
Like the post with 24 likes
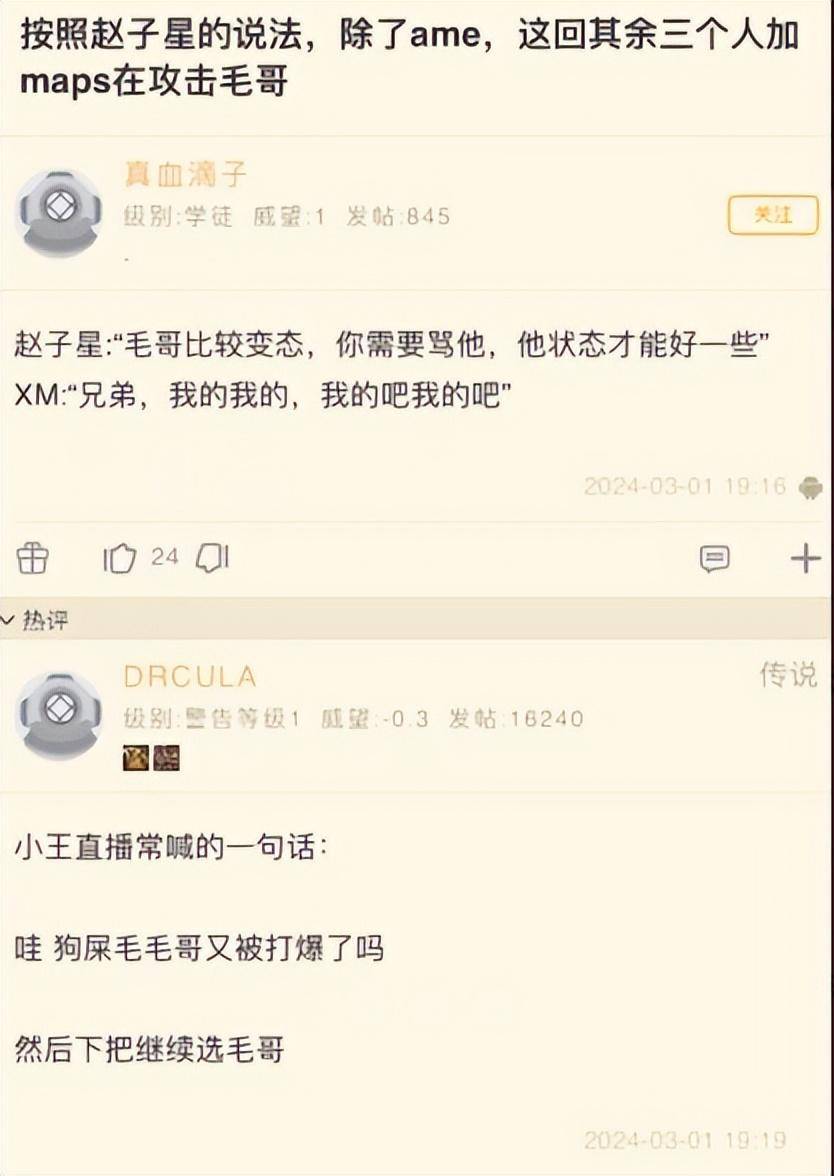[120, 559]
